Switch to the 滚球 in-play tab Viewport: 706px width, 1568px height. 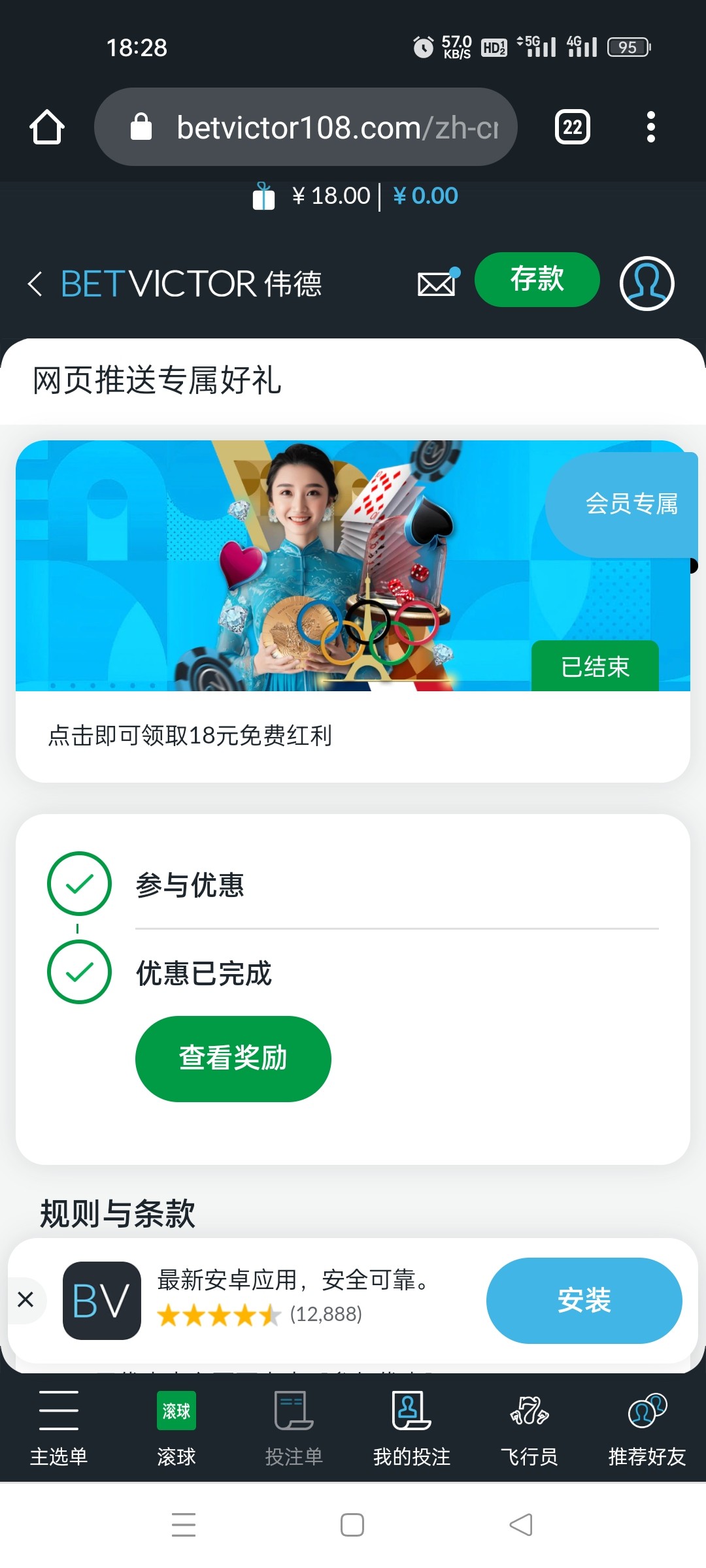[176, 1428]
